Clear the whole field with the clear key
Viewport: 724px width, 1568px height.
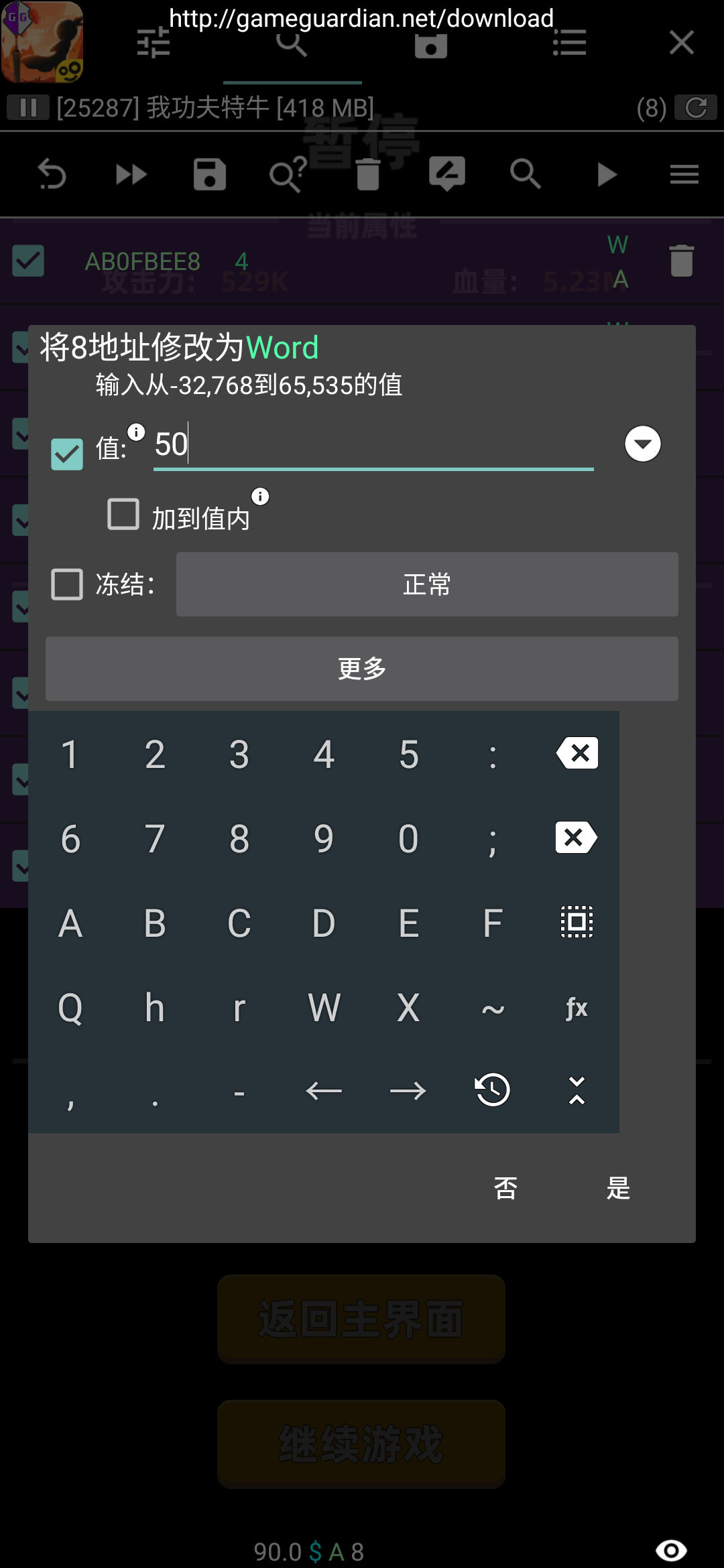(x=577, y=838)
